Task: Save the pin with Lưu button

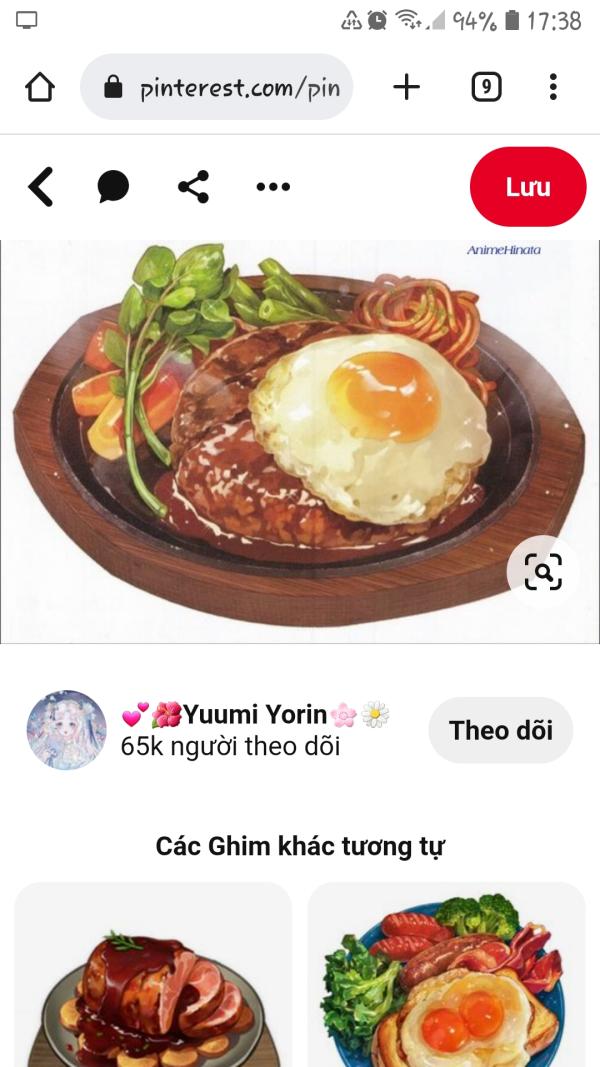Action: coord(527,187)
